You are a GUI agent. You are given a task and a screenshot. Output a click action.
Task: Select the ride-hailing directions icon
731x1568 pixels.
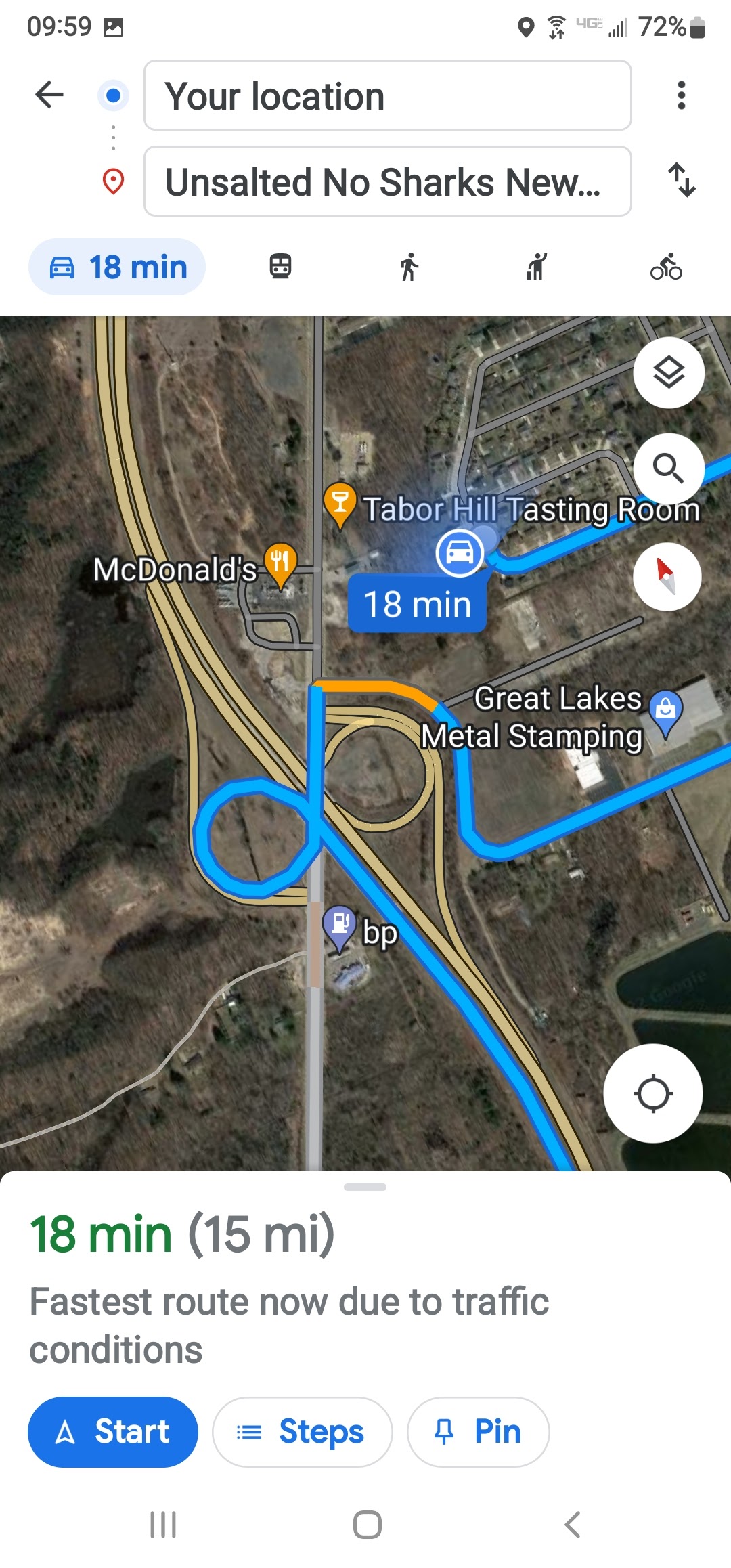coord(537,267)
